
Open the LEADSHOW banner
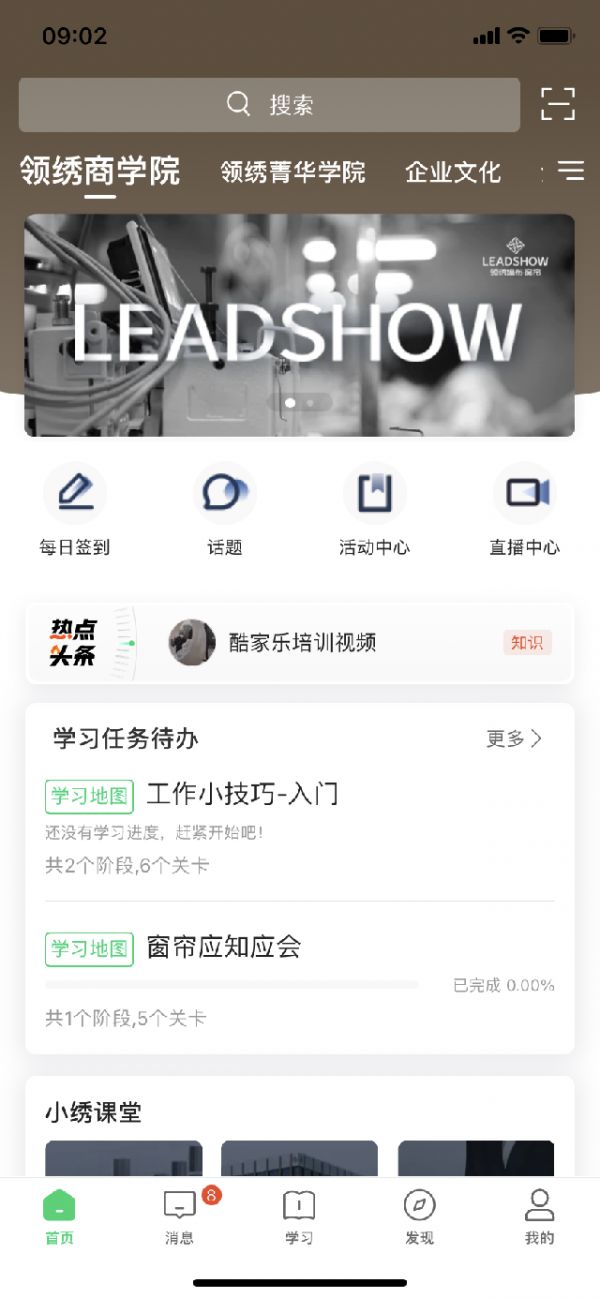coord(299,325)
